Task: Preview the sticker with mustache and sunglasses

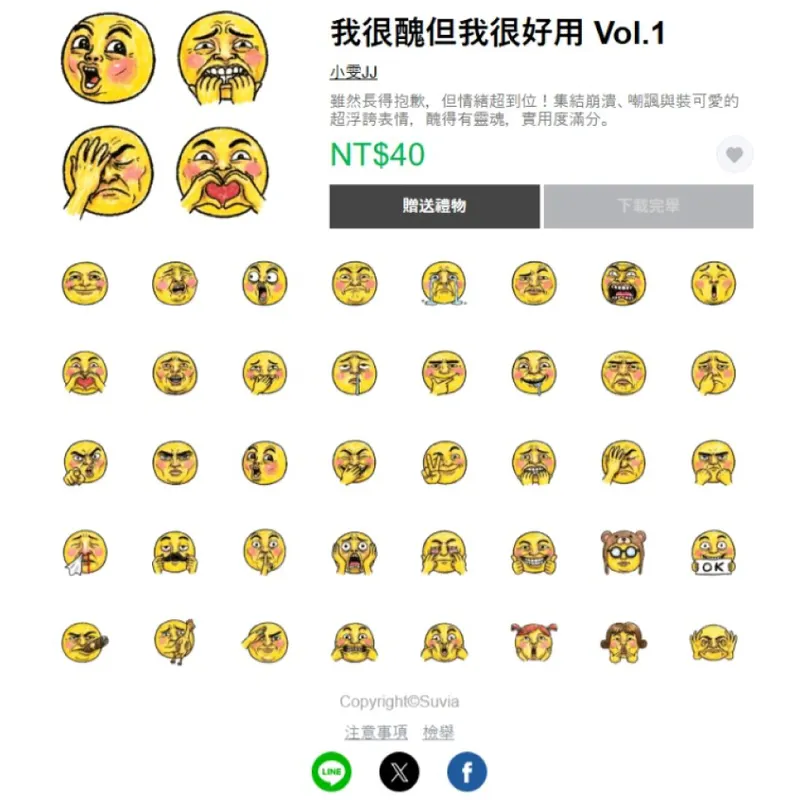Action: [174, 553]
